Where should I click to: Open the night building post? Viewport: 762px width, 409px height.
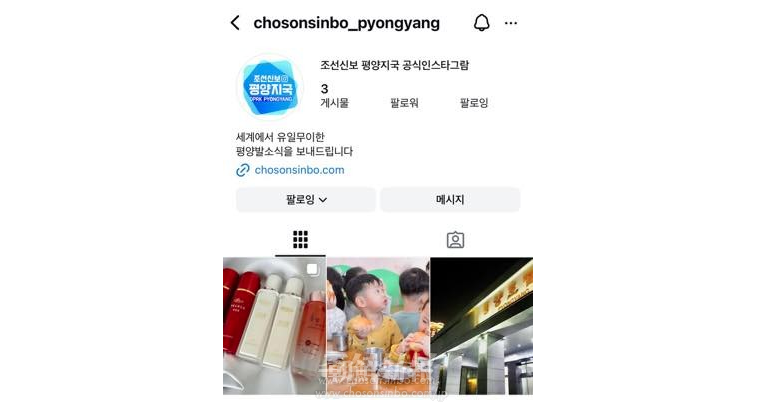point(482,325)
